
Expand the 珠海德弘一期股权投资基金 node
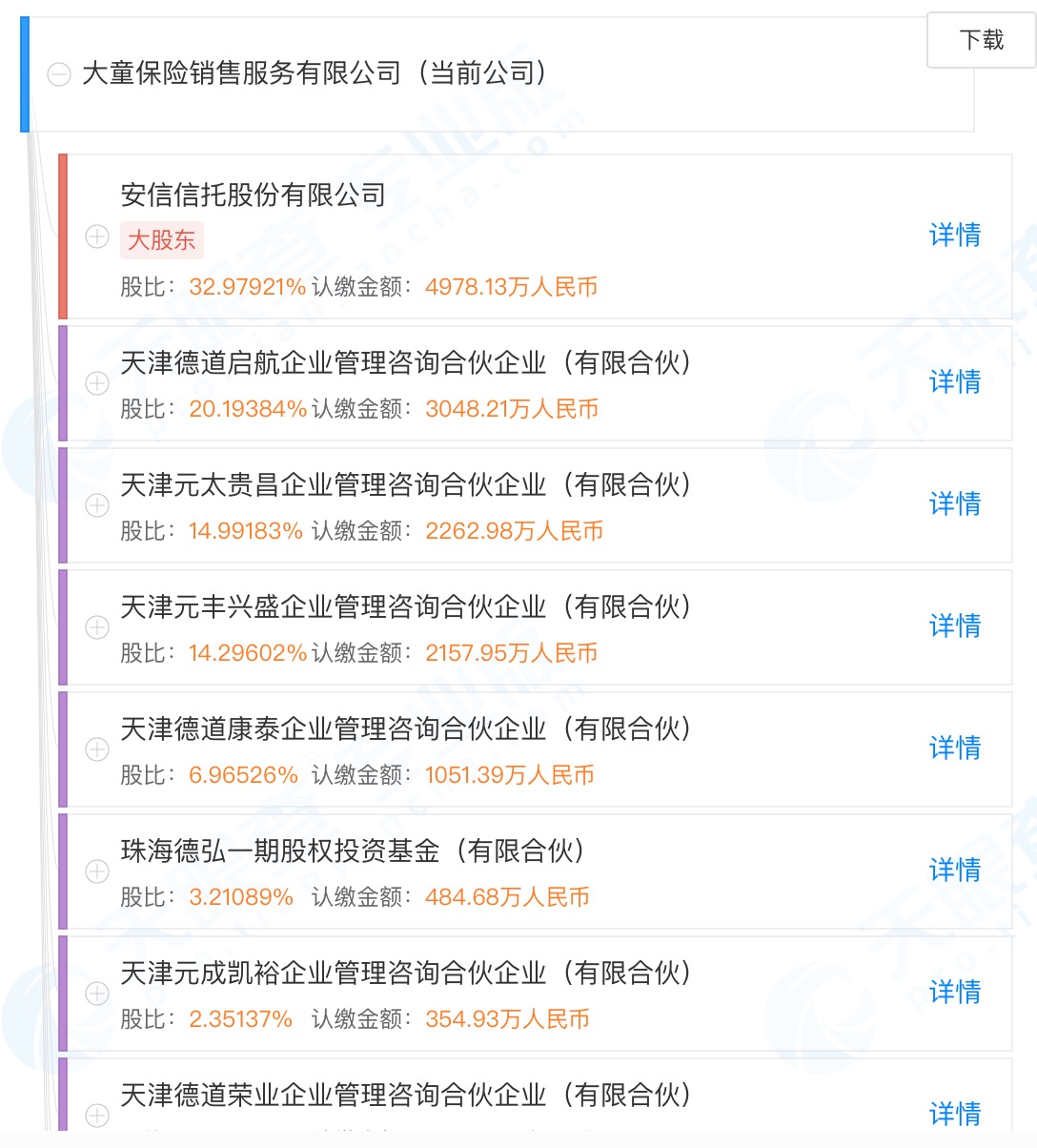97,871
